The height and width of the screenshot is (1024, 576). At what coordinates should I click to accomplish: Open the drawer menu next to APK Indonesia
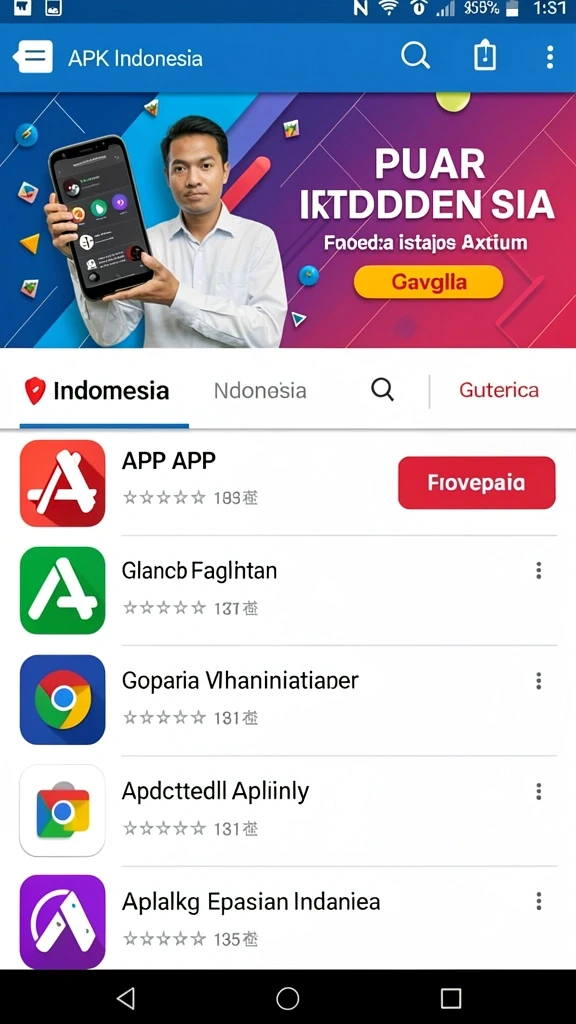pos(33,57)
